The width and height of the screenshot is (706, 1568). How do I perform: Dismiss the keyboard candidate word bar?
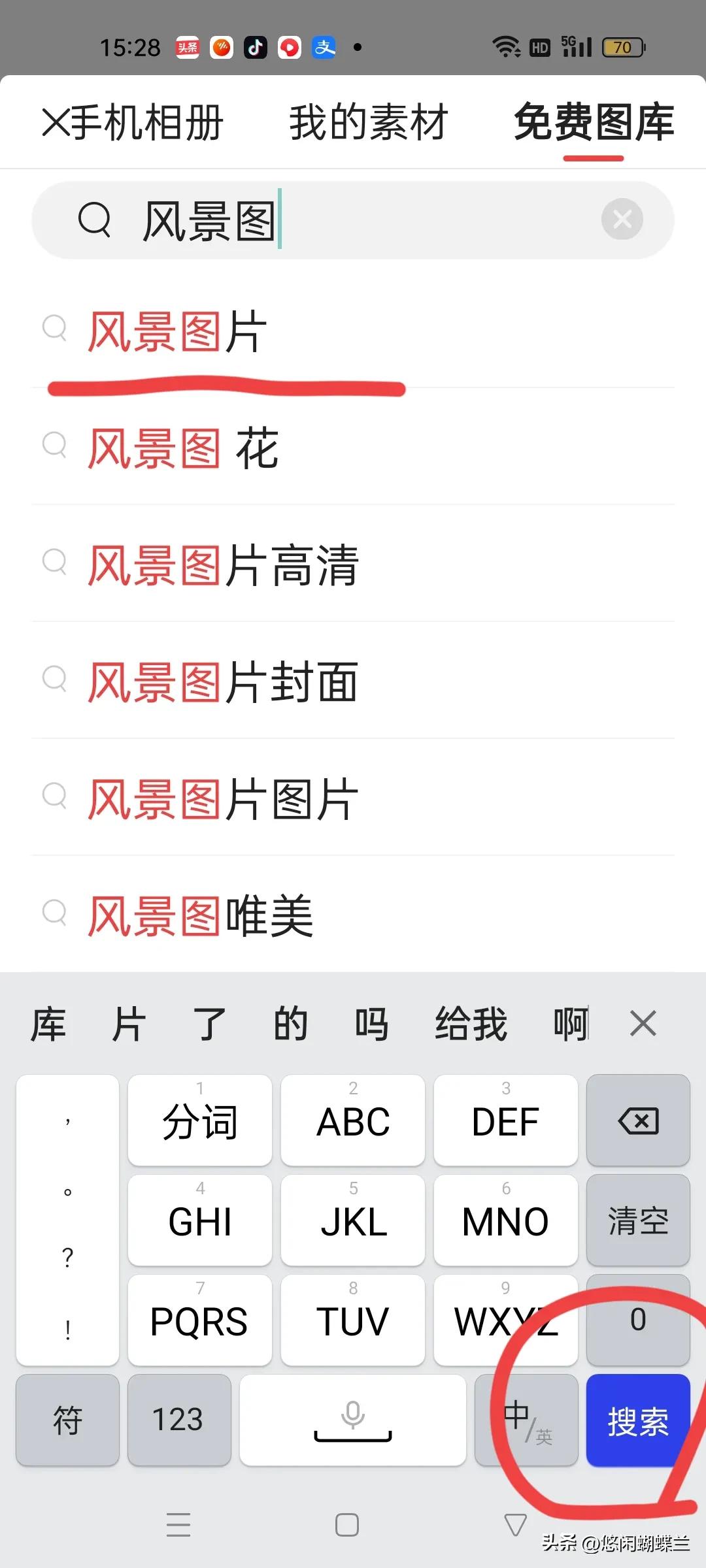(x=643, y=1023)
